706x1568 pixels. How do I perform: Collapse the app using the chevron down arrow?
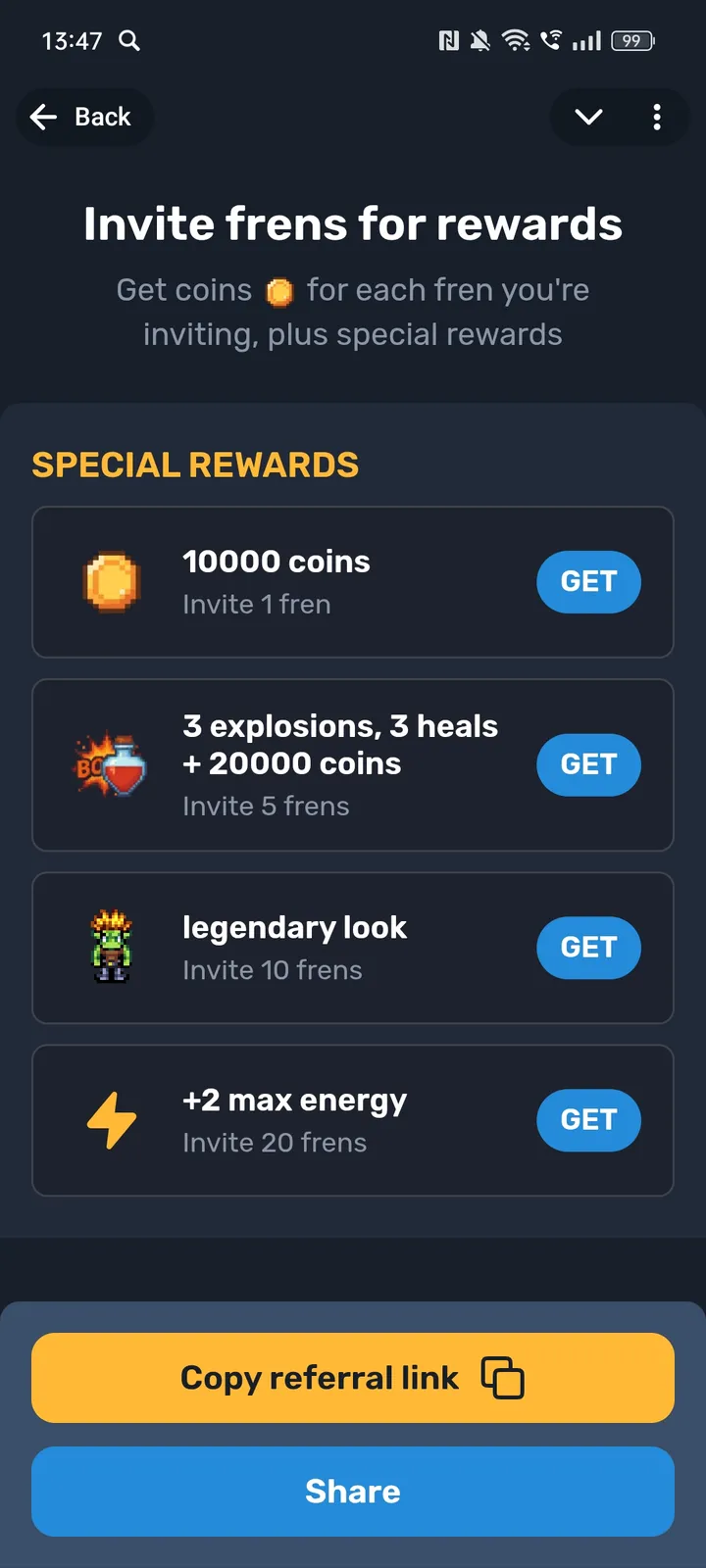coord(587,117)
